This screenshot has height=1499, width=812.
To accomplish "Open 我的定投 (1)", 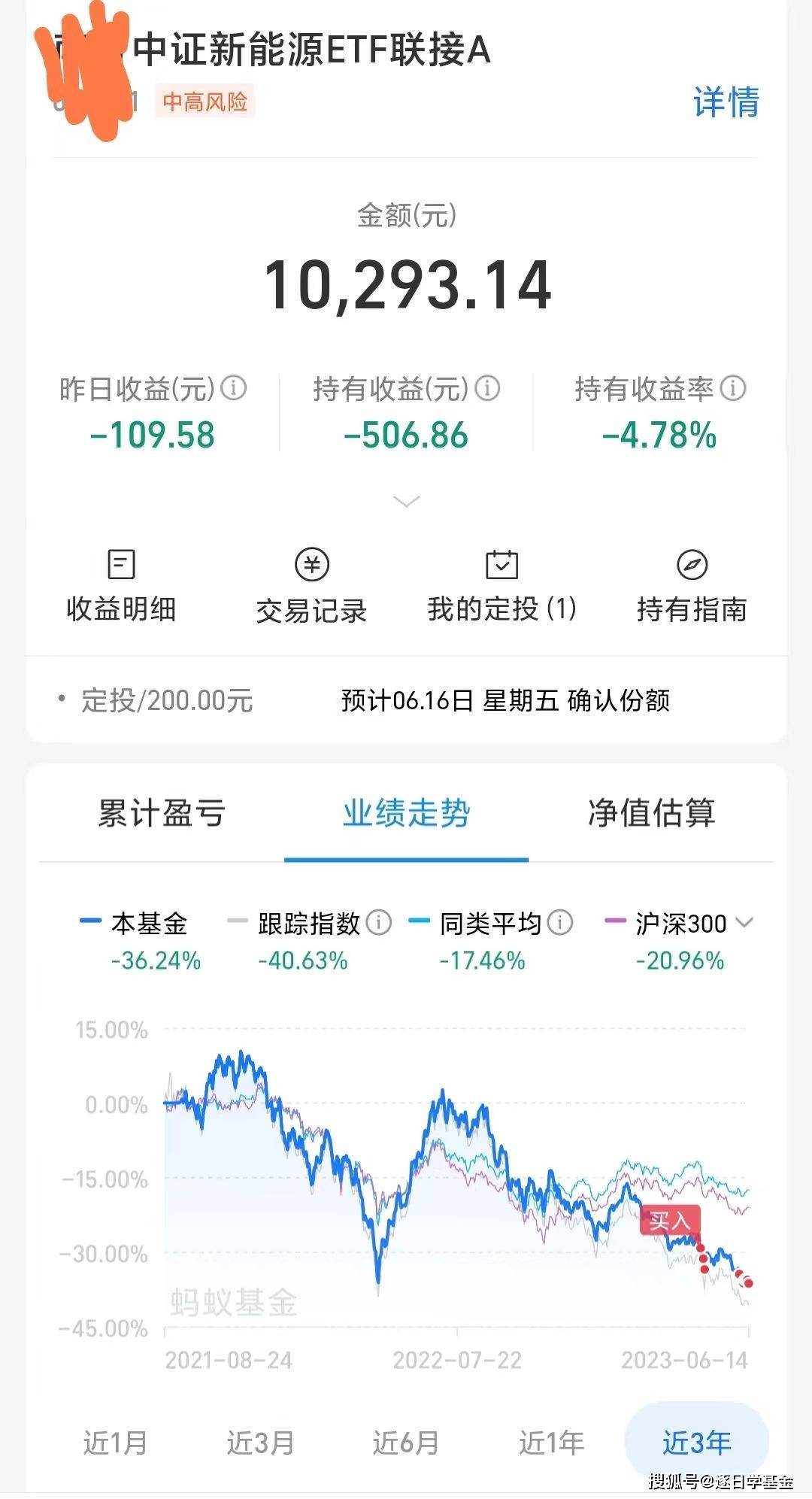I will click(501, 587).
